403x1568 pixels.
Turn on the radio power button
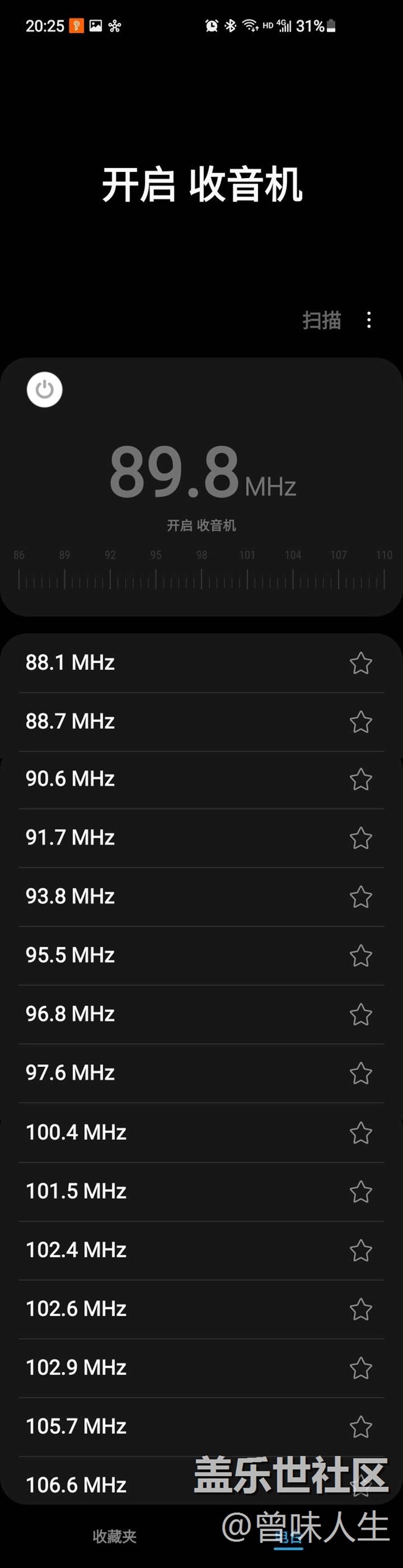click(45, 390)
